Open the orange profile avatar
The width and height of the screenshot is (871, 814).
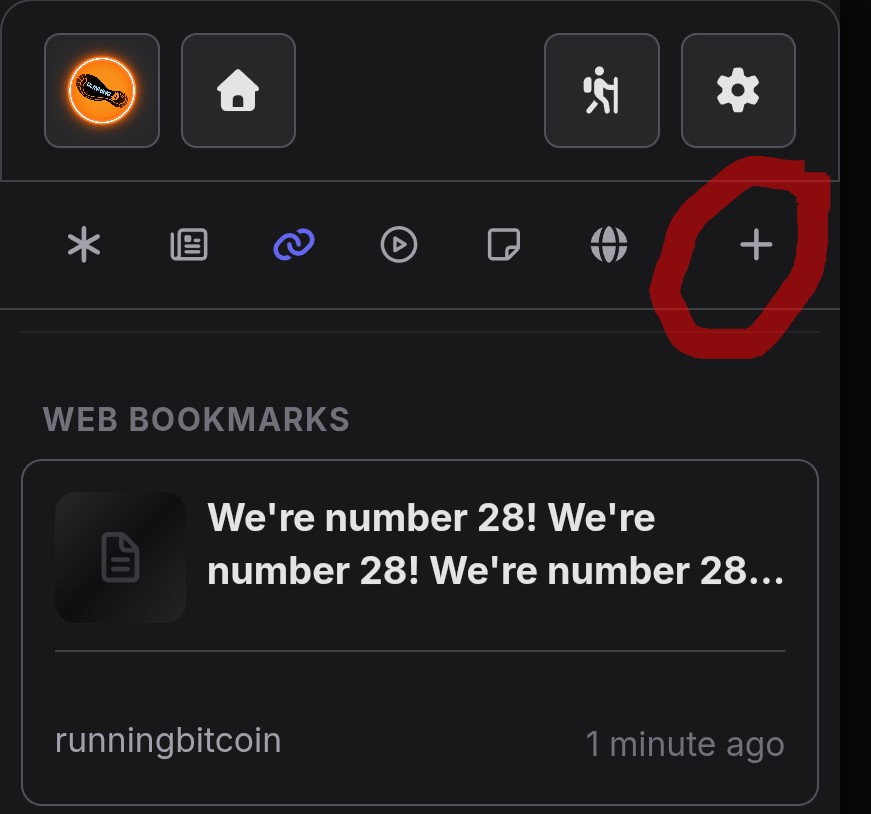(102, 91)
